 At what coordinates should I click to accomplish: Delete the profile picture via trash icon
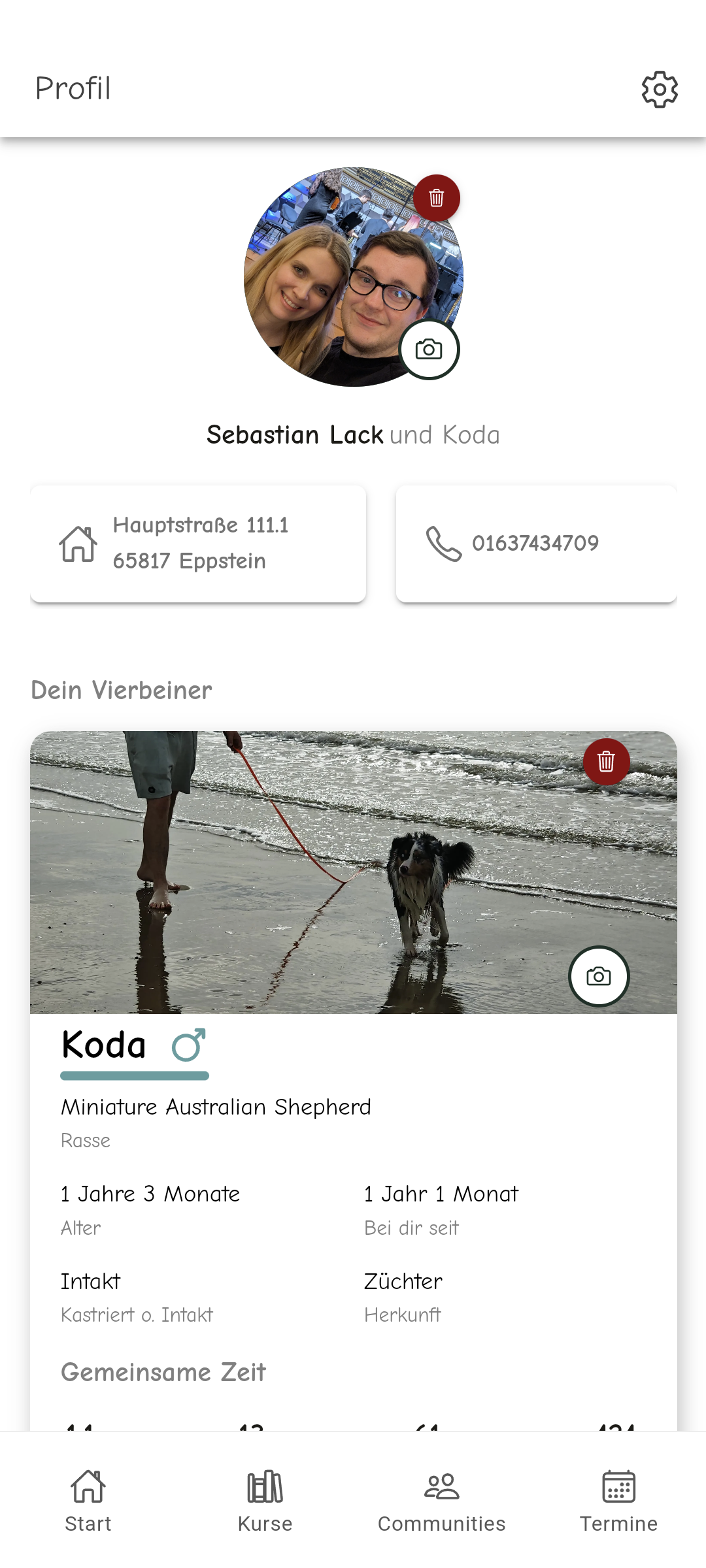(437, 198)
